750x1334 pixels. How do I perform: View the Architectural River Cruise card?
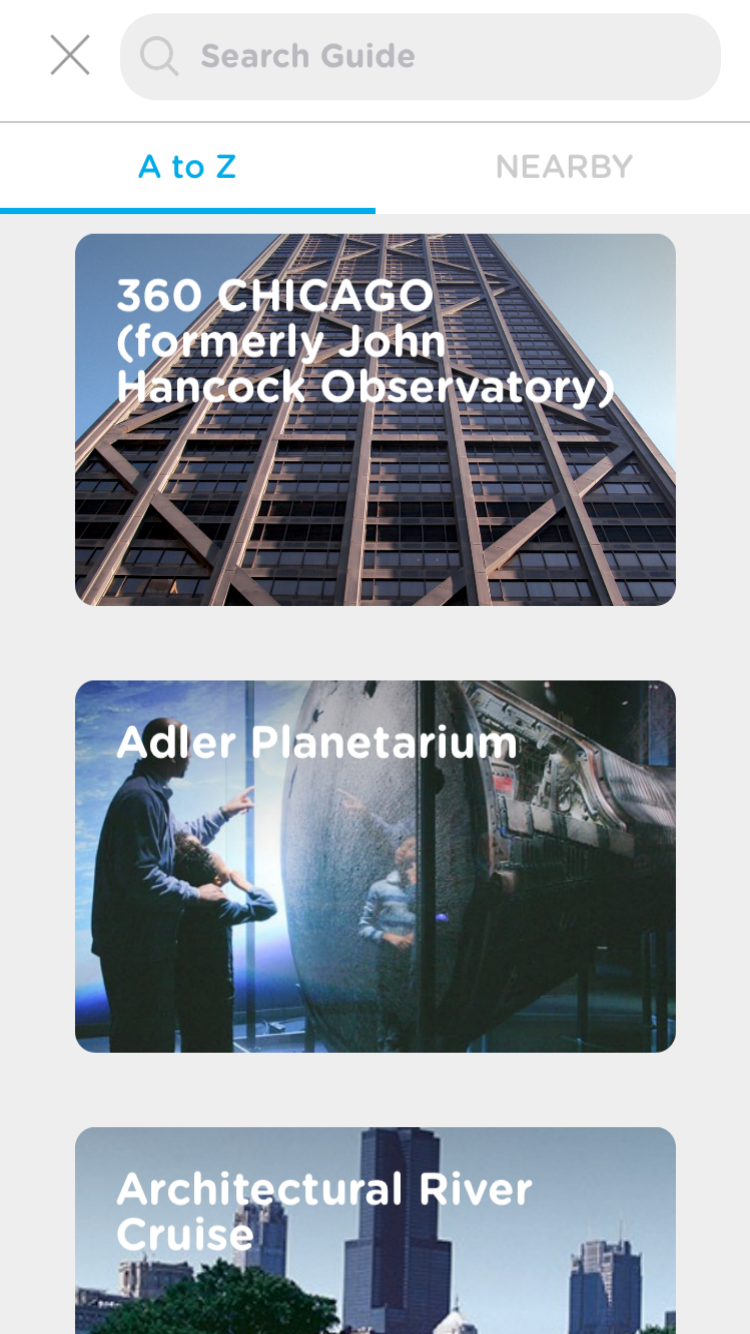[x=375, y=1230]
